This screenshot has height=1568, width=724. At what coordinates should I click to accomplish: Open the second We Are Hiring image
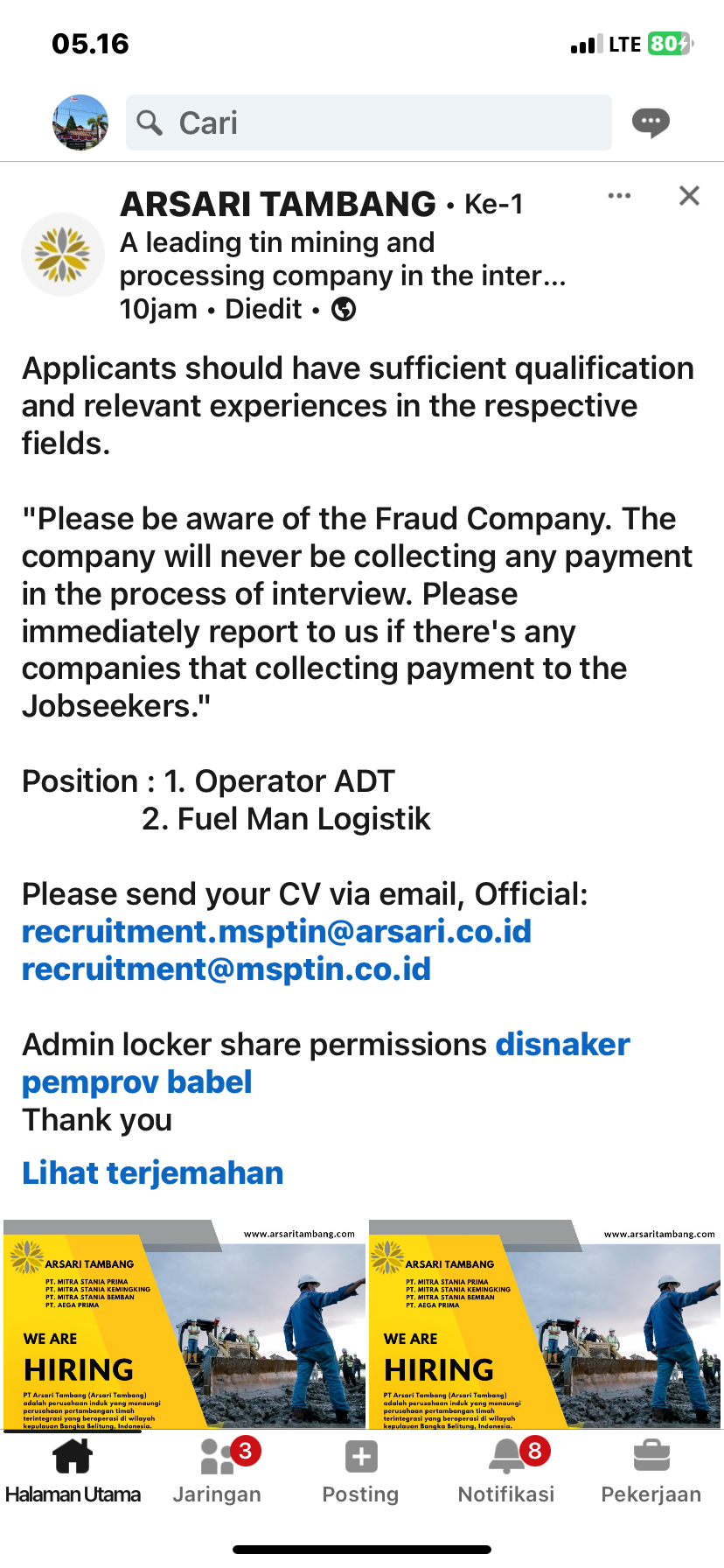(545, 1324)
